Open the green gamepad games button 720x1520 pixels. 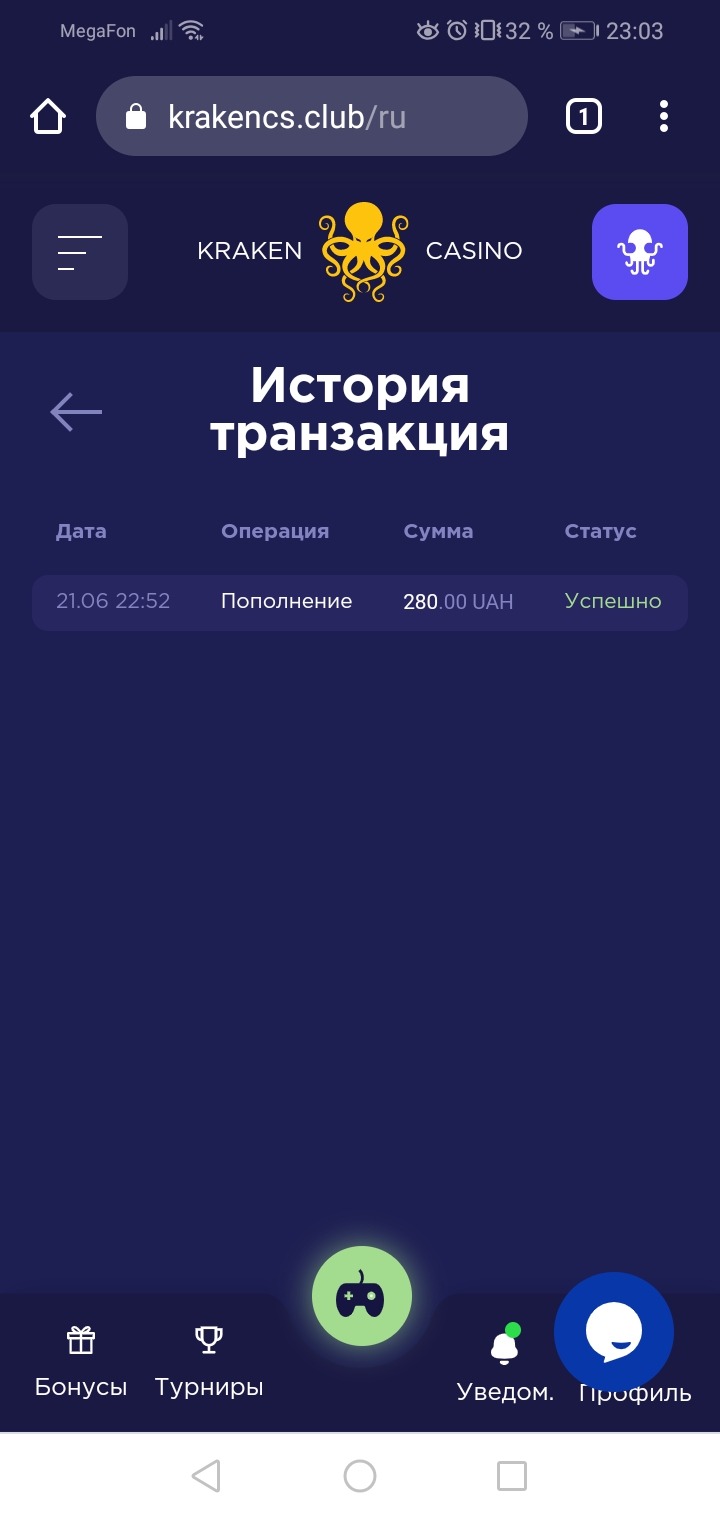coord(361,1296)
